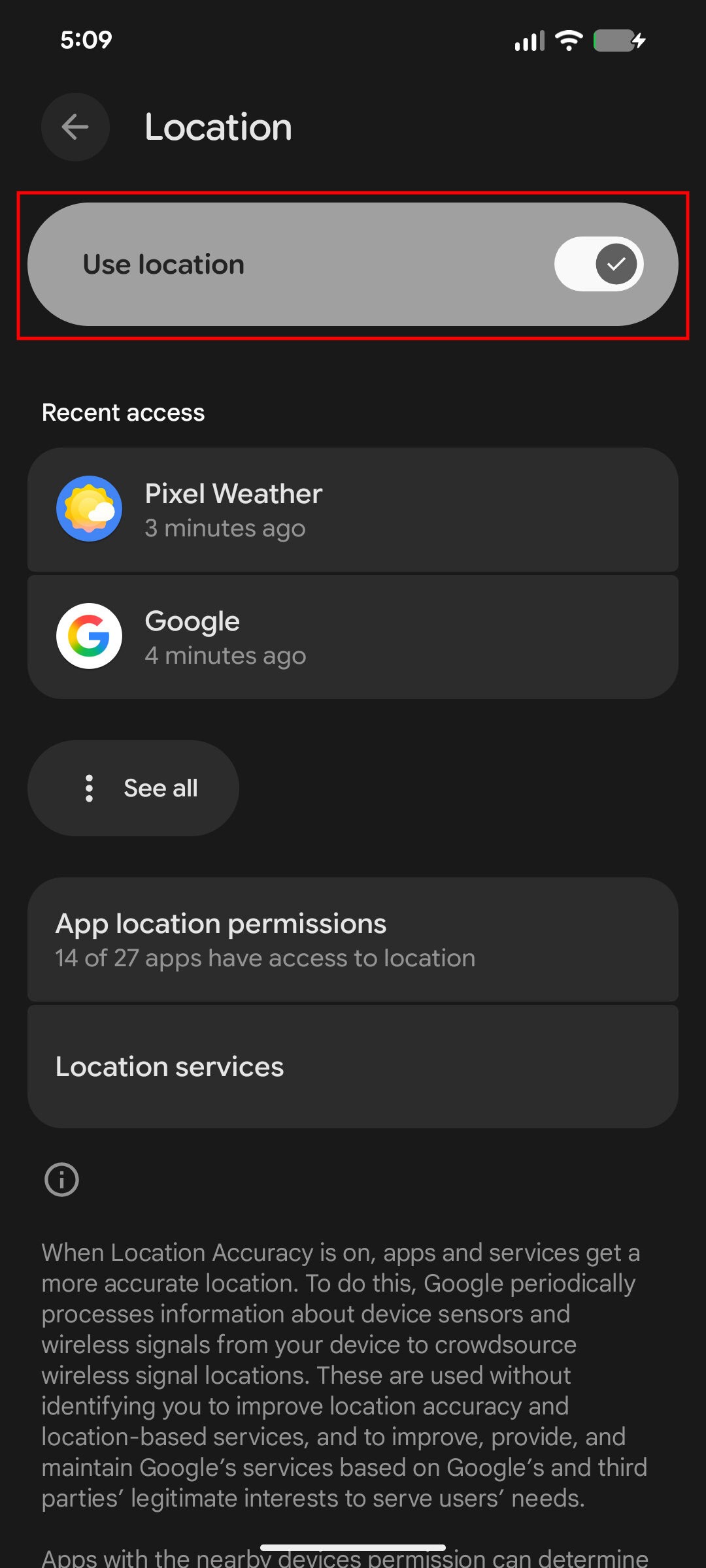Open Location services
Viewport: 706px width, 1568px height.
point(353,1065)
